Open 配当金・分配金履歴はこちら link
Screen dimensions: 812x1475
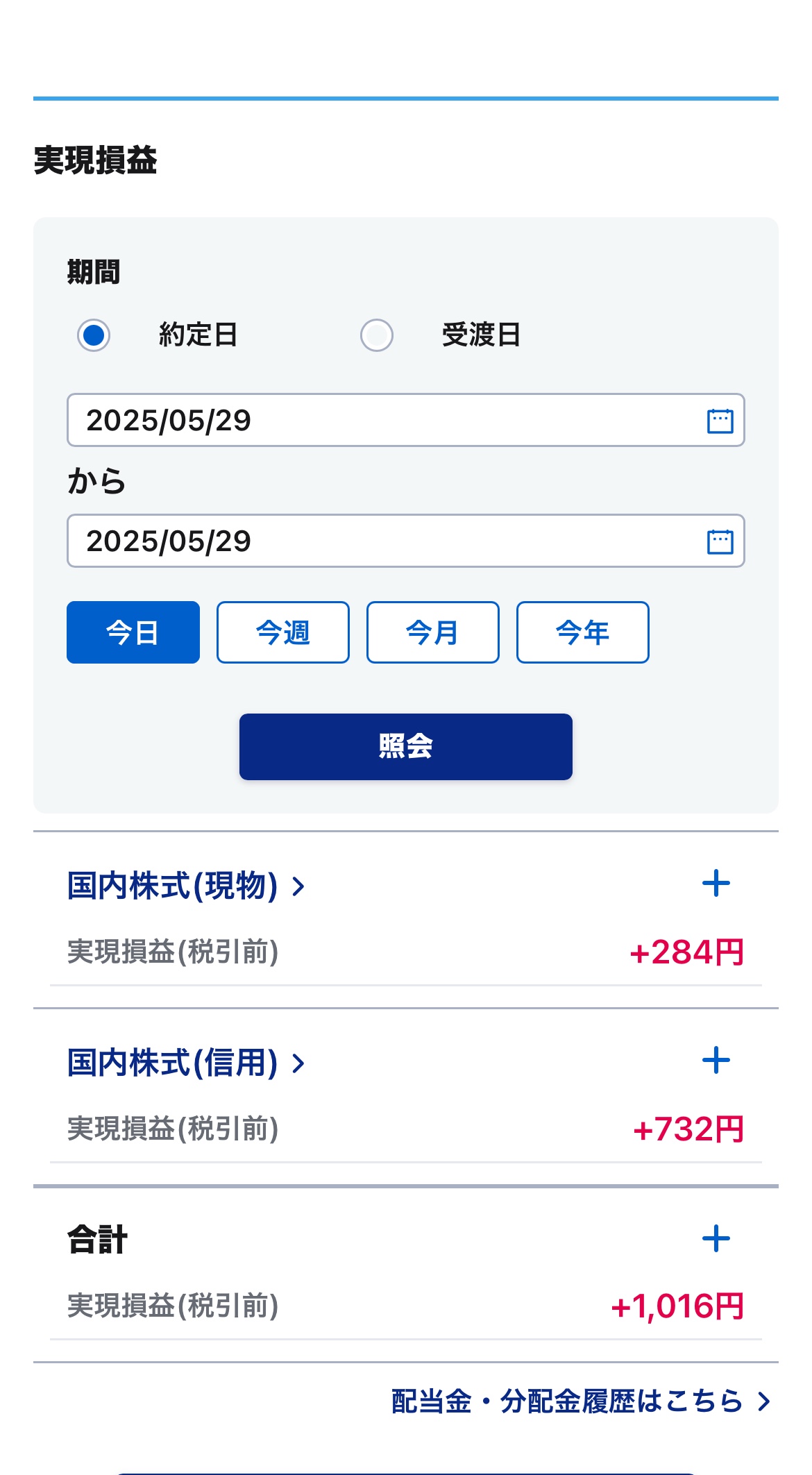pyautogui.click(x=581, y=1401)
